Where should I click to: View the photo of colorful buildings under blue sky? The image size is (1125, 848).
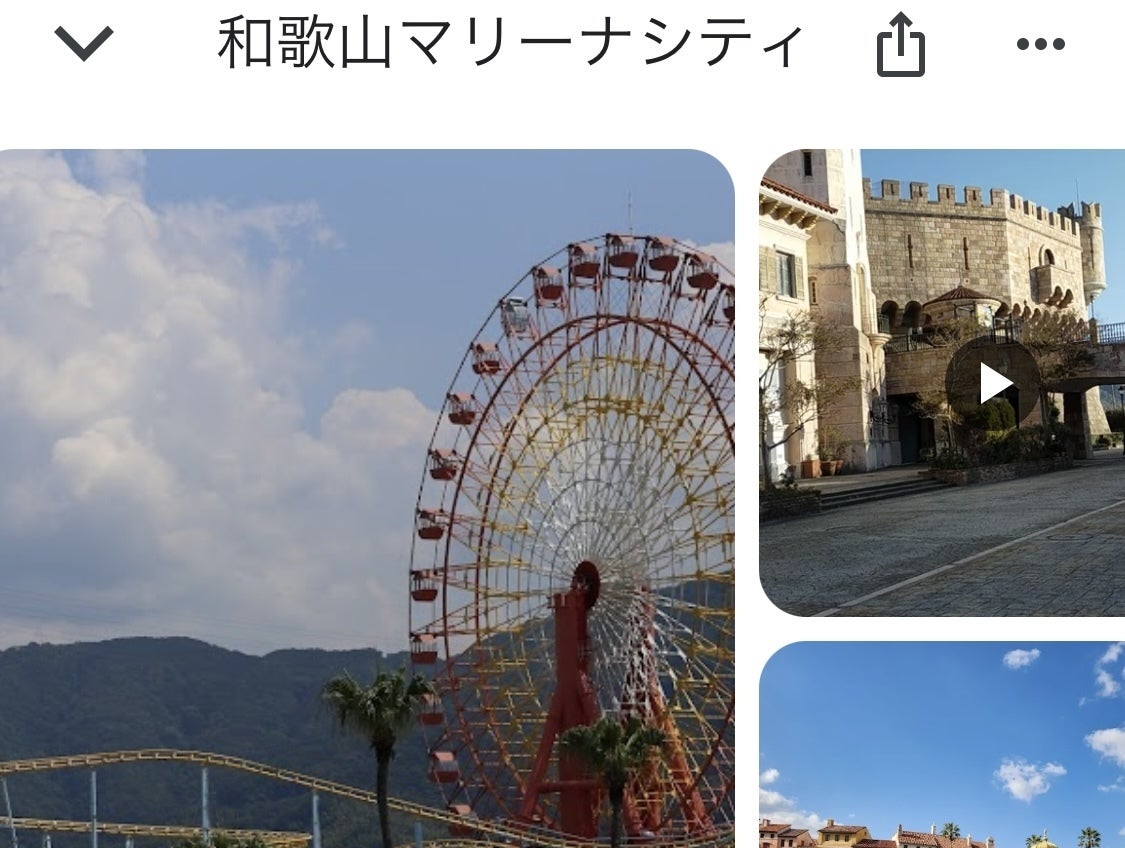(x=941, y=744)
